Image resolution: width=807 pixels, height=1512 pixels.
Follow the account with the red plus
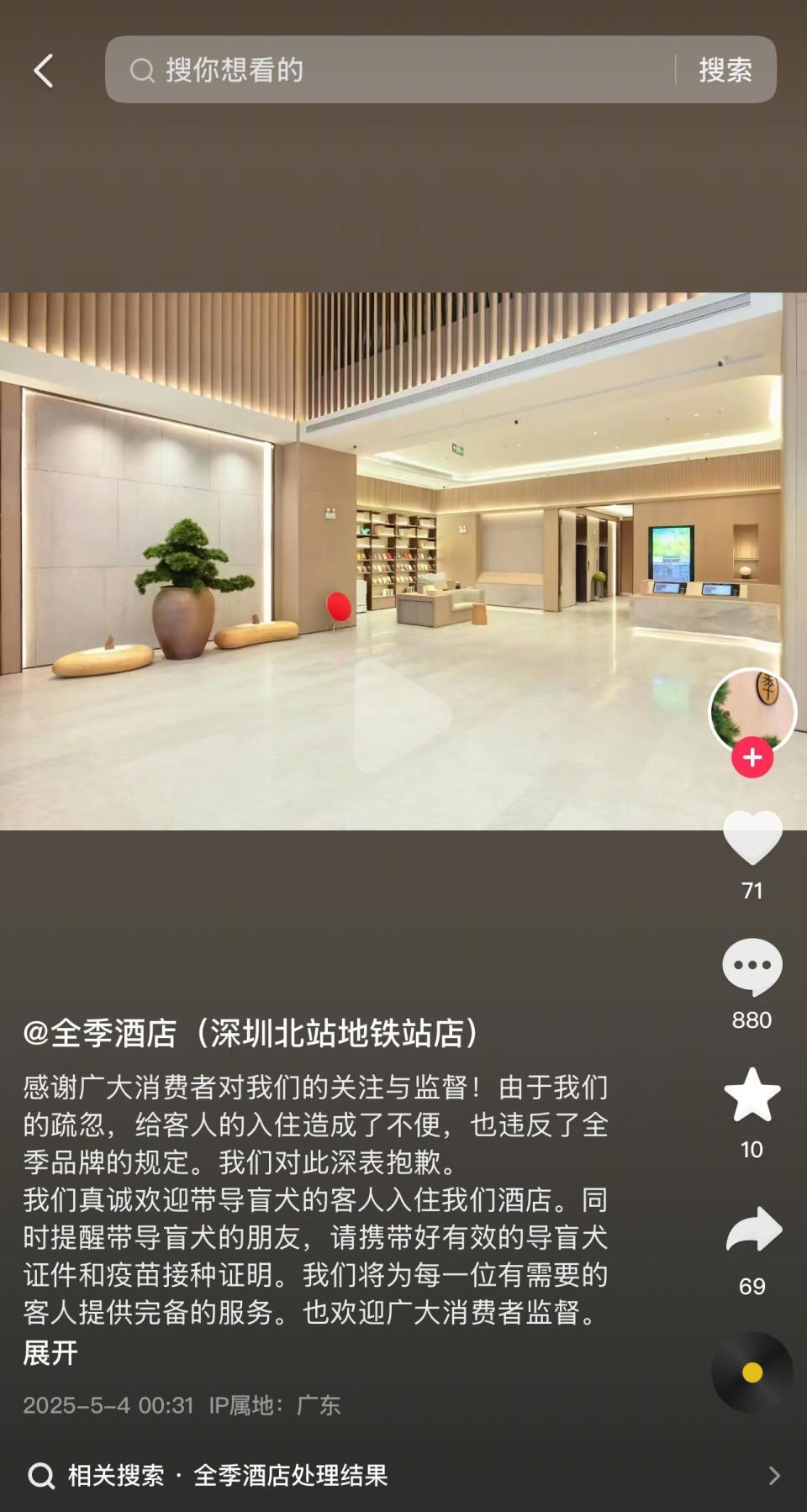[x=752, y=757]
